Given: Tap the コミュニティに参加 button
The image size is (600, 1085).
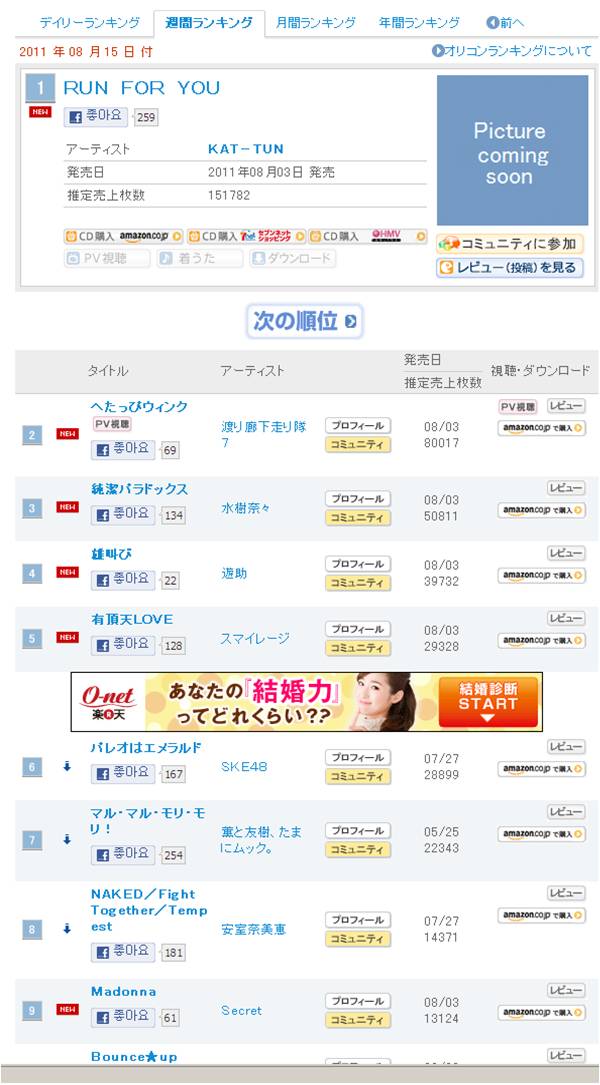Looking at the screenshot, I should [510, 244].
